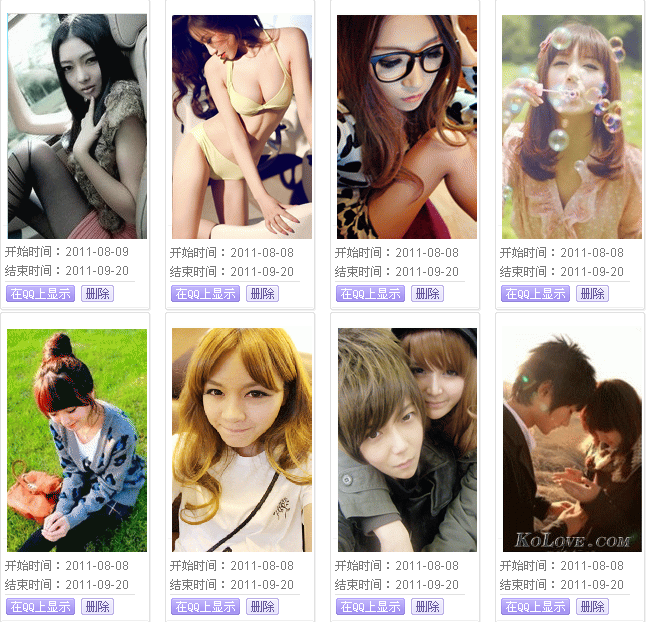This screenshot has height=622, width=646.
Task: Tap 删除 under the yellow bikini photo
Action: tap(262, 294)
